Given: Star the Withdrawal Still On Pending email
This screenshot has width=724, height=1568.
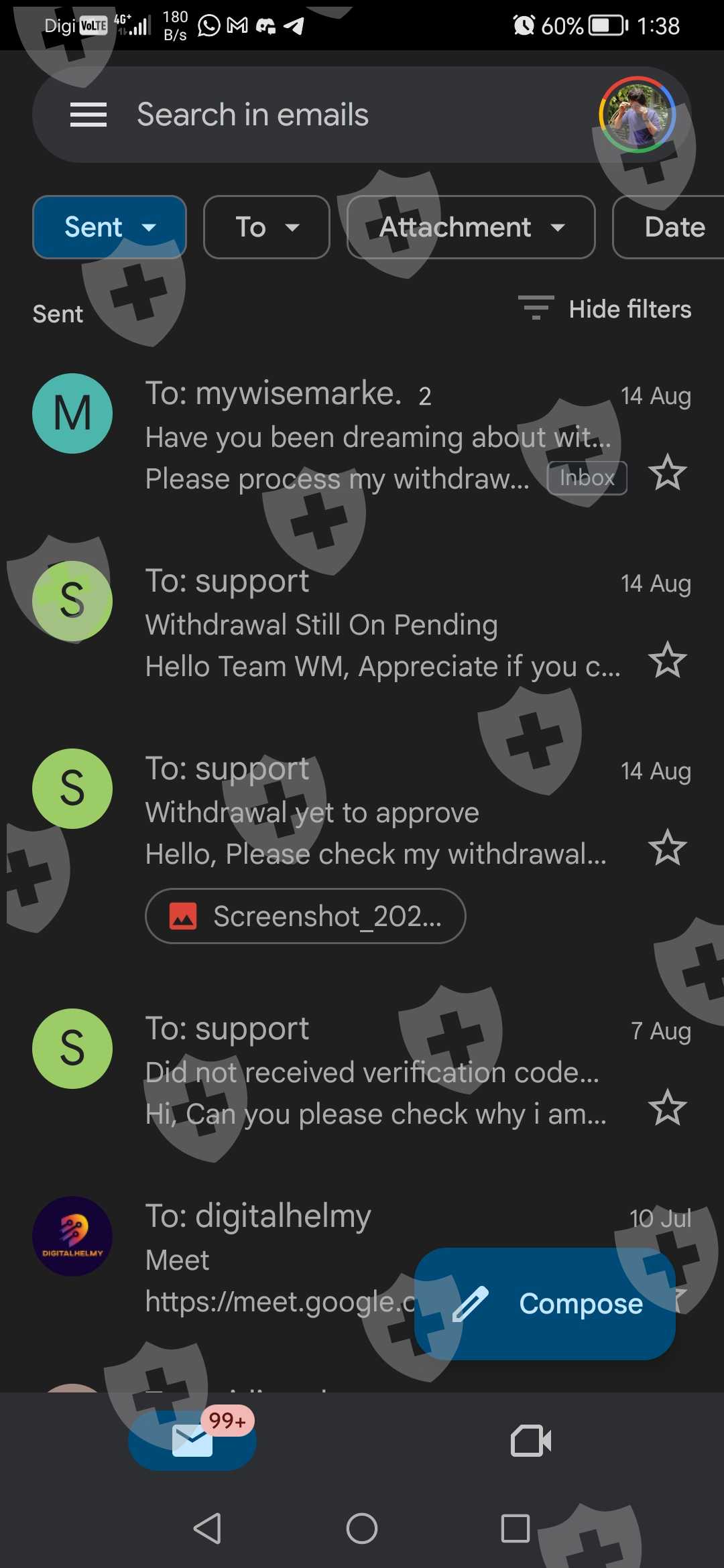Looking at the screenshot, I should pos(668,660).
